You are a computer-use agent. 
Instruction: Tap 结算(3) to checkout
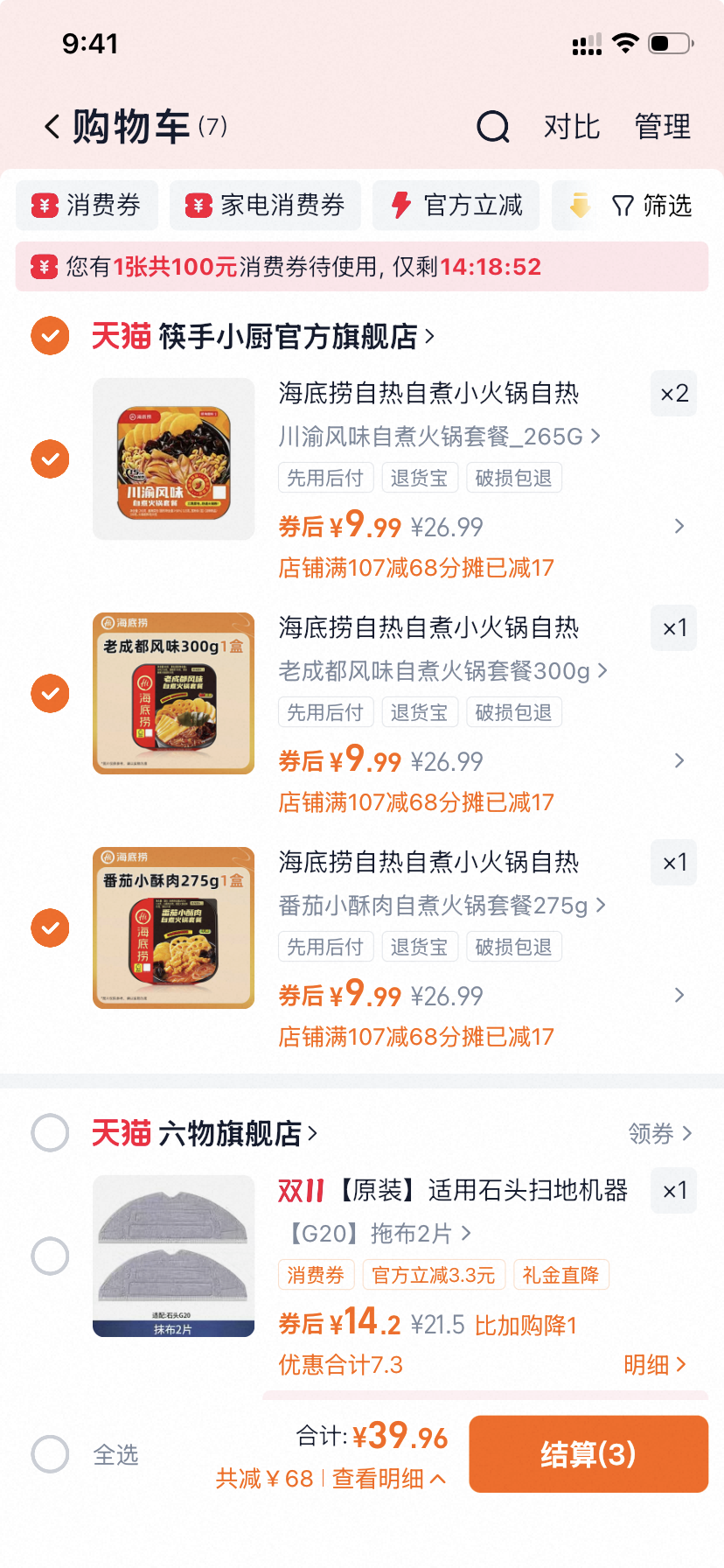tap(588, 1453)
